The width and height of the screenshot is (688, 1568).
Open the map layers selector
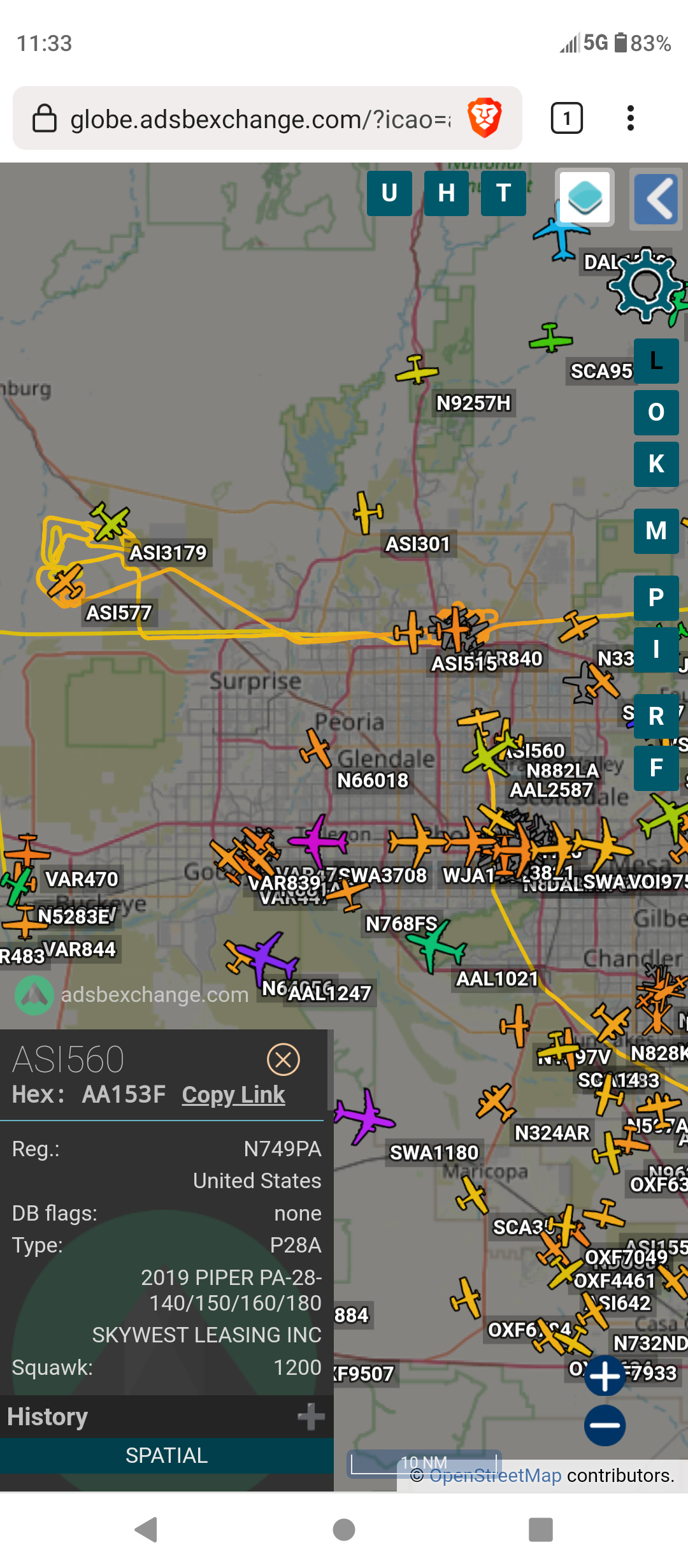[585, 198]
